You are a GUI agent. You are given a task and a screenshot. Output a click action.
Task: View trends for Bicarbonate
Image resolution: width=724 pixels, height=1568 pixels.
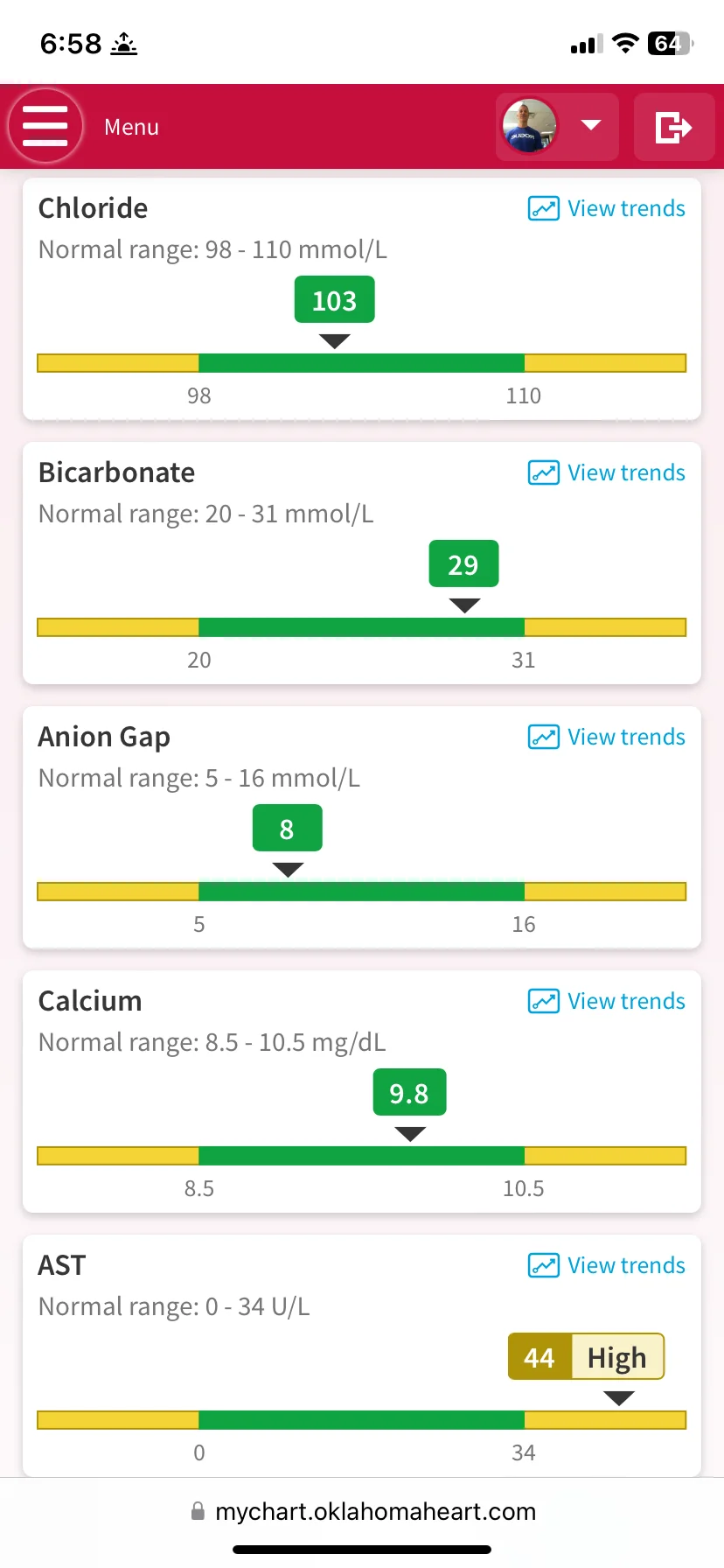(x=606, y=472)
